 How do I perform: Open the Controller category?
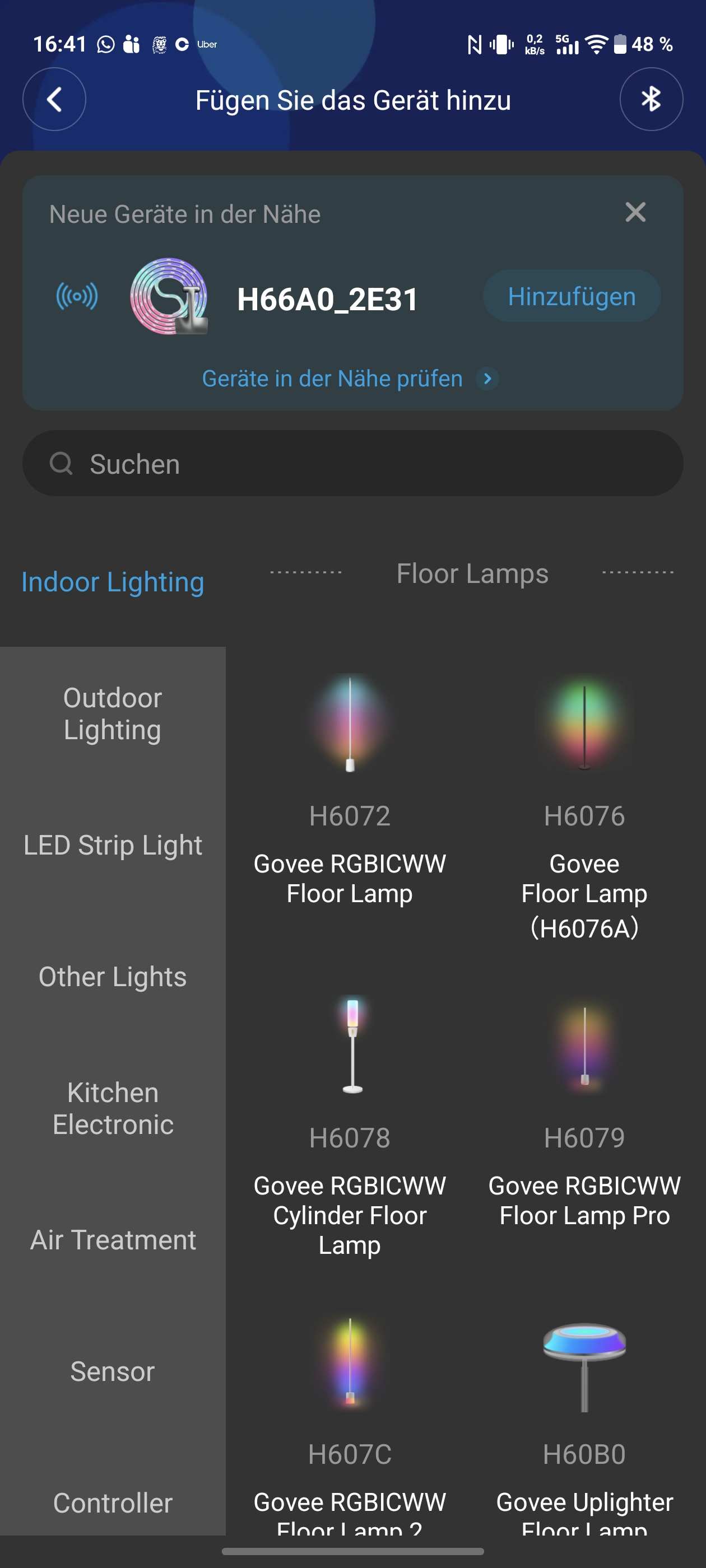click(x=113, y=1503)
